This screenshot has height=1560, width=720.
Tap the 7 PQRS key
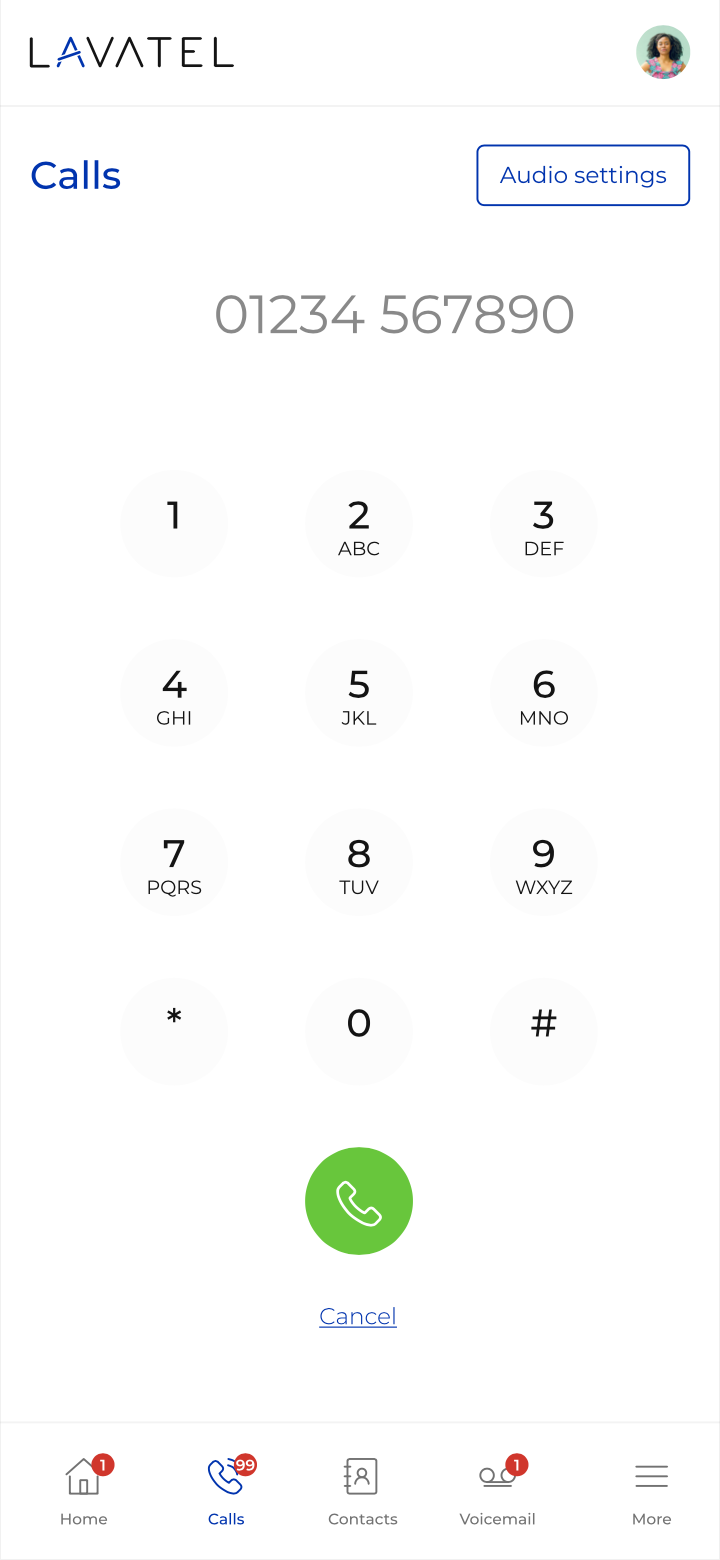[x=174, y=861]
